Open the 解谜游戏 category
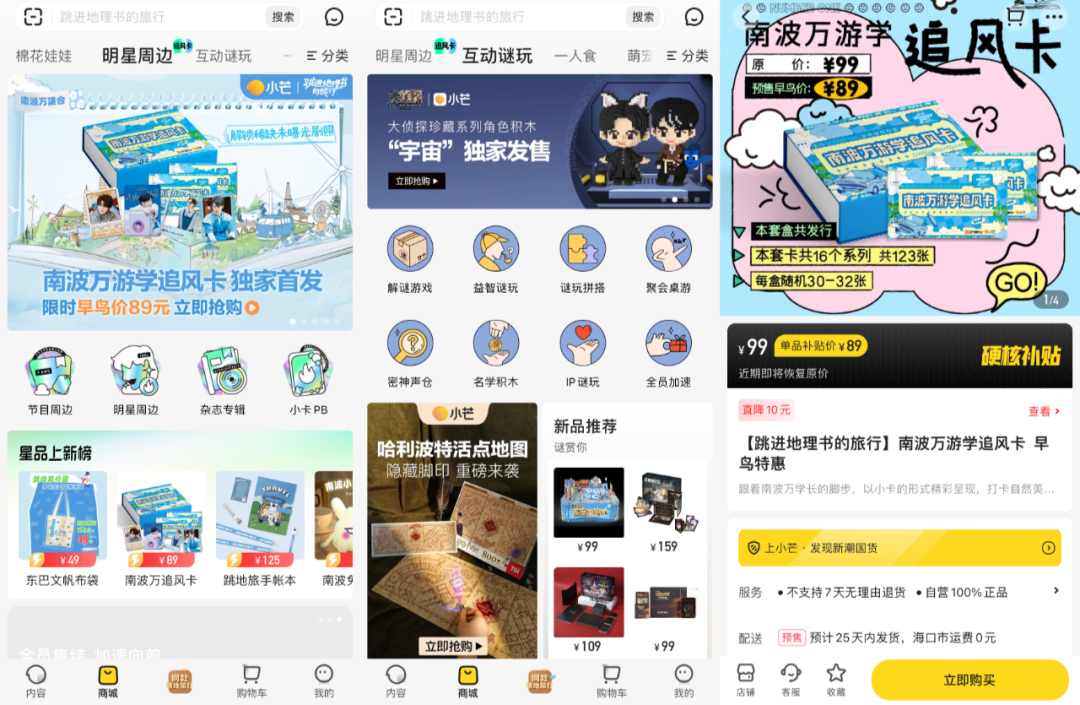The width and height of the screenshot is (1080, 705). 410,257
